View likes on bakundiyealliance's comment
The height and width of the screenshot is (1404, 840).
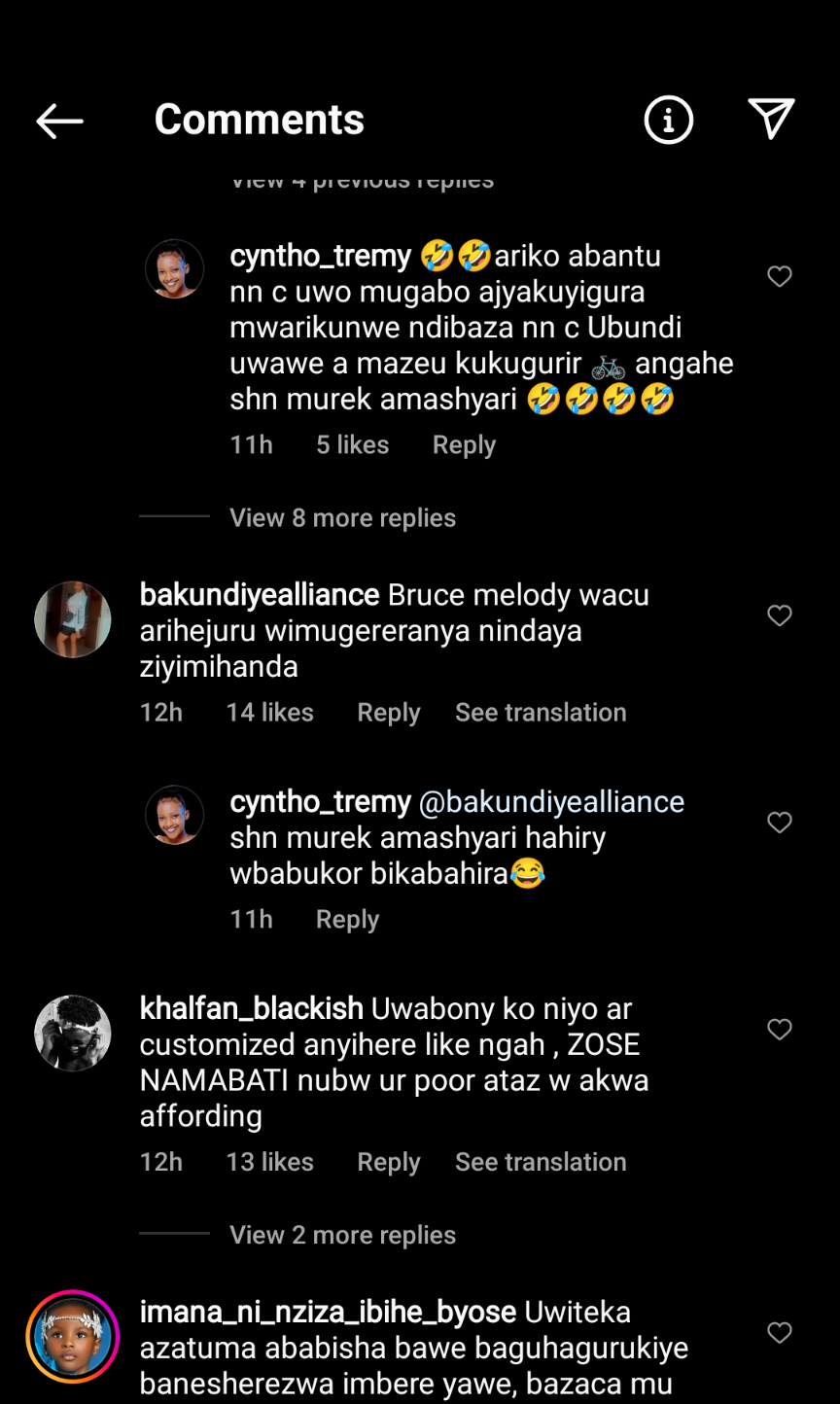click(269, 713)
